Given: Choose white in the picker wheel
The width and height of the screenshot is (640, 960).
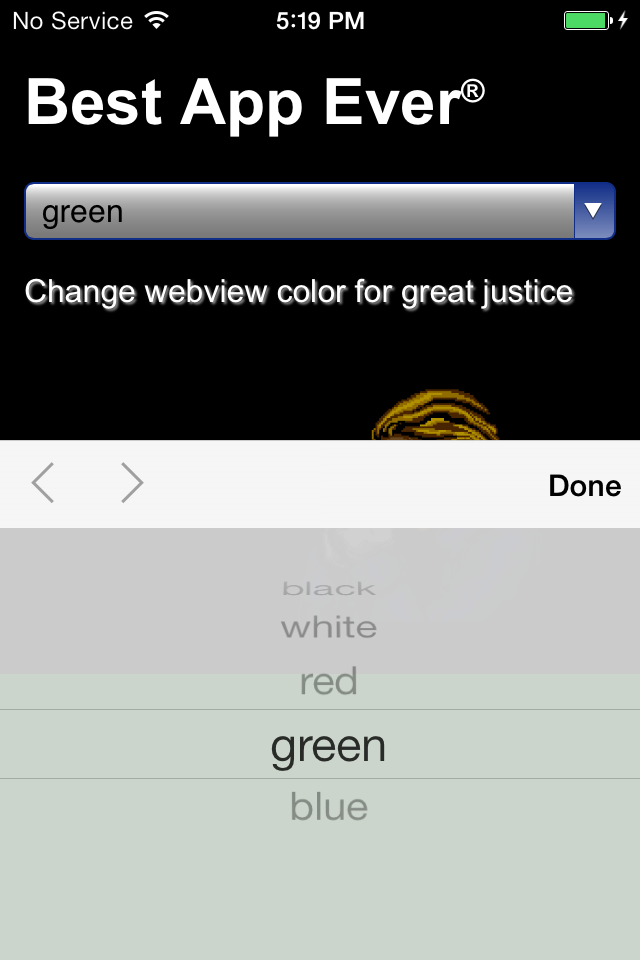Looking at the screenshot, I should pos(328,628).
